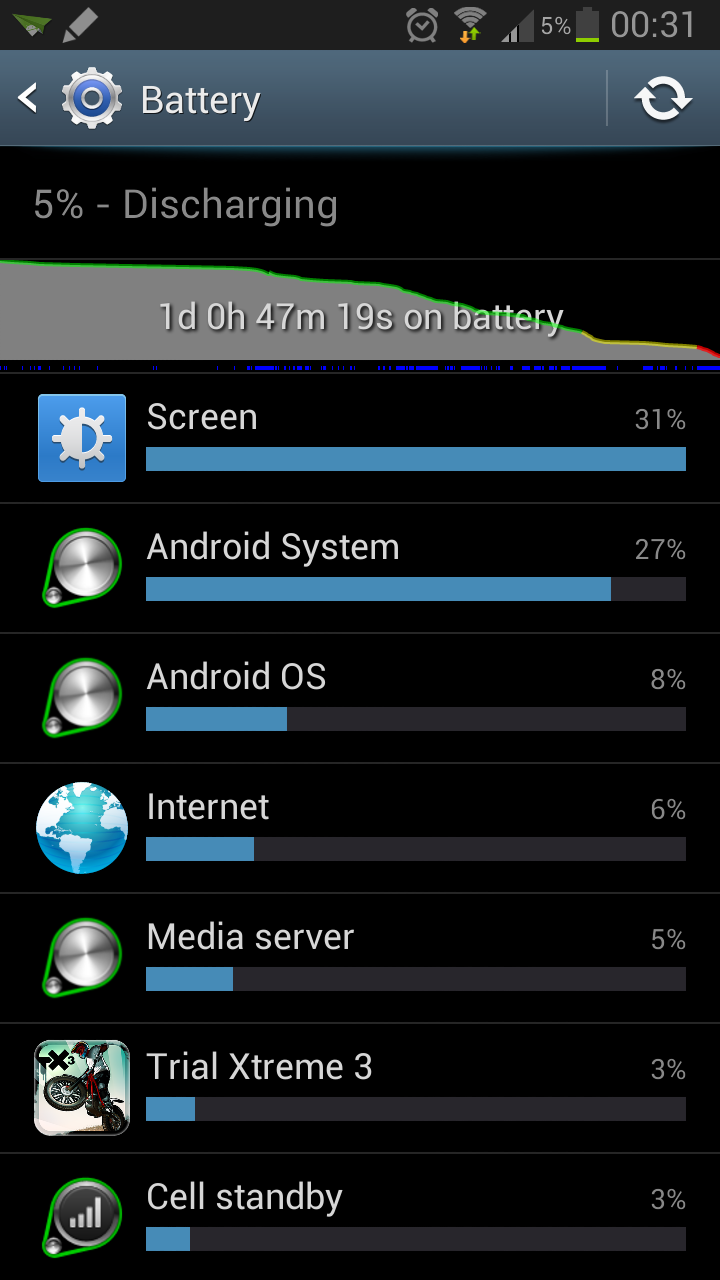The width and height of the screenshot is (720, 1280).
Task: Refresh the battery usage stats
Action: [x=663, y=99]
